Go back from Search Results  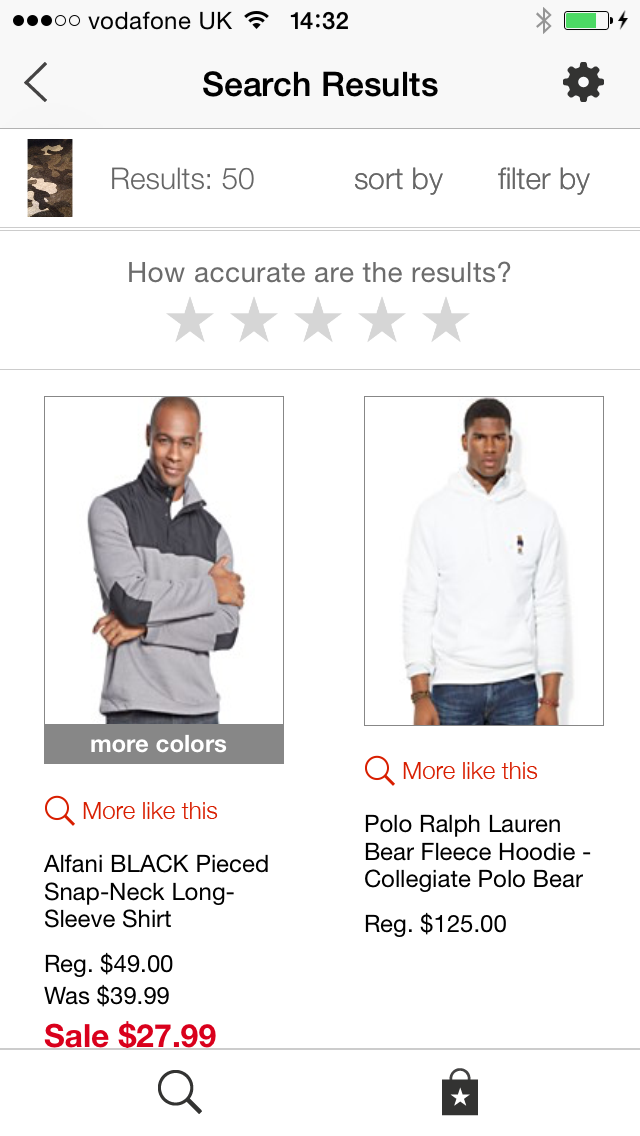pyautogui.click(x=36, y=83)
